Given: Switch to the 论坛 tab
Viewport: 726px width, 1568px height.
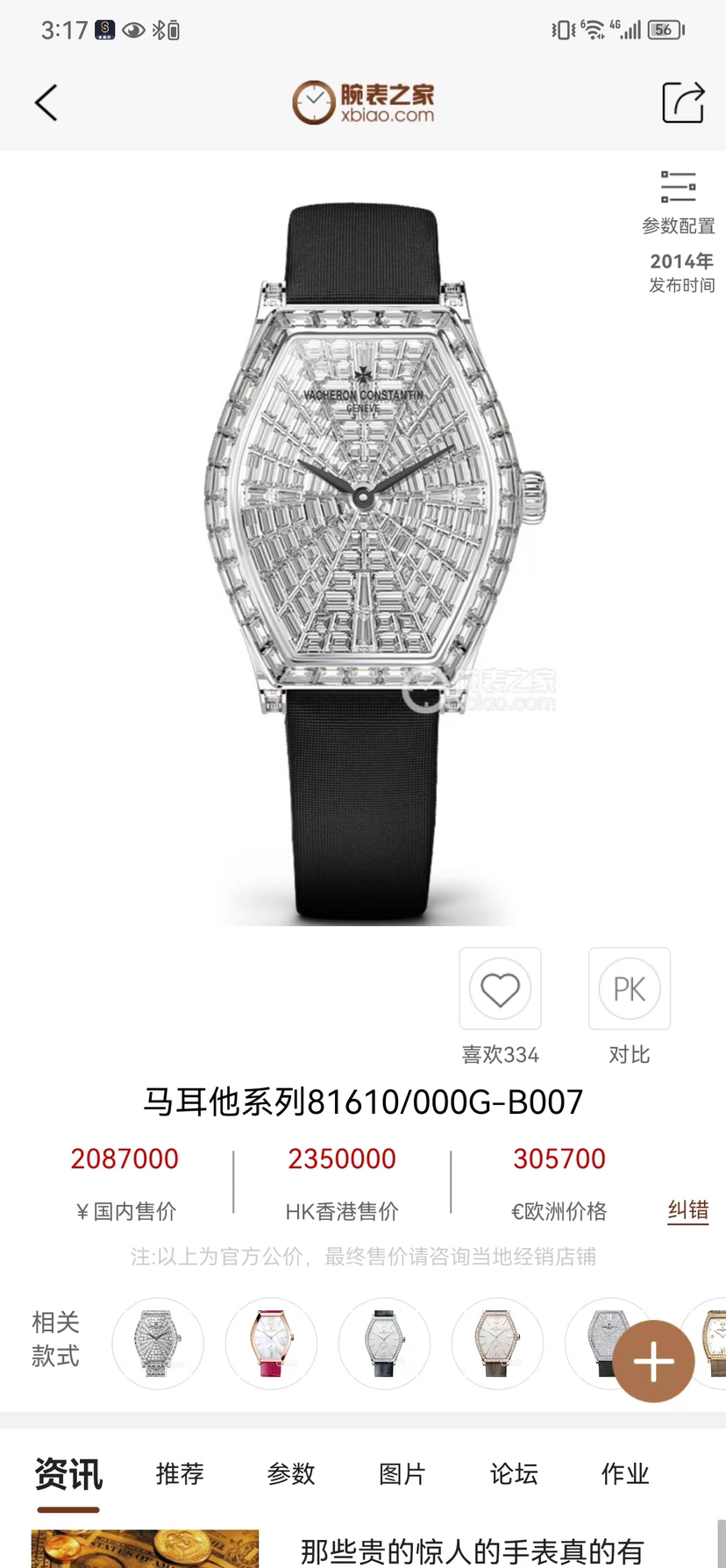Looking at the screenshot, I should [x=514, y=1473].
